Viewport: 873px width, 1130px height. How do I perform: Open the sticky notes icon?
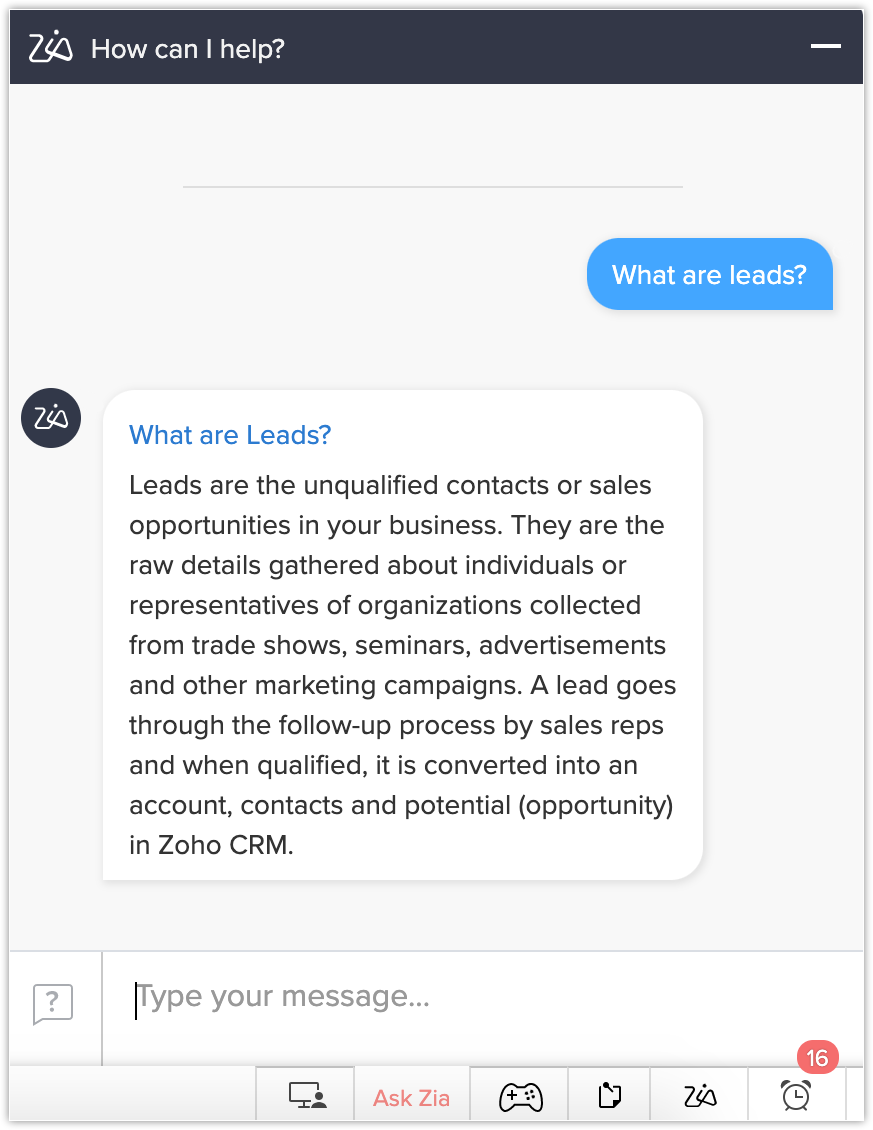(609, 1097)
